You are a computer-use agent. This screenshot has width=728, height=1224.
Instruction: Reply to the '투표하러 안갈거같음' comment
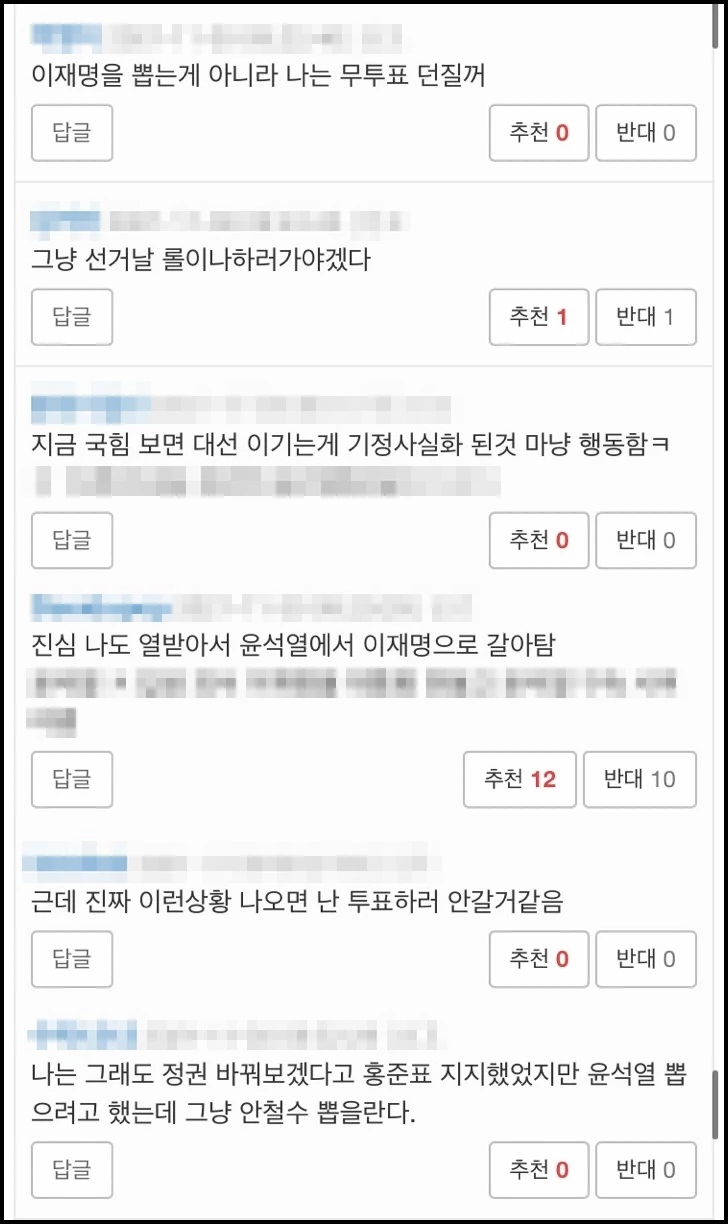pos(72,959)
